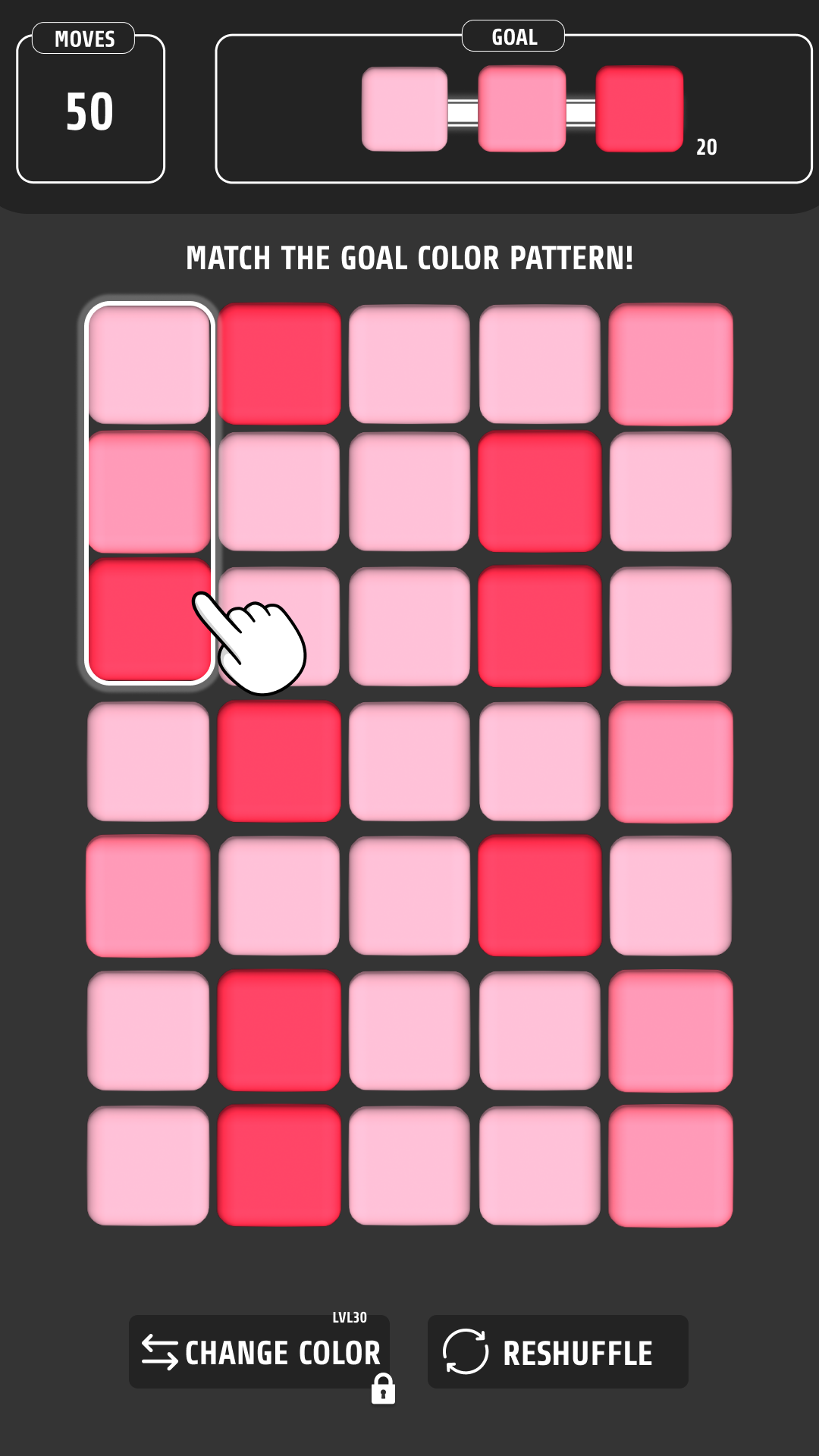
Task: Tap the Reshuffle button
Action: (x=557, y=1352)
